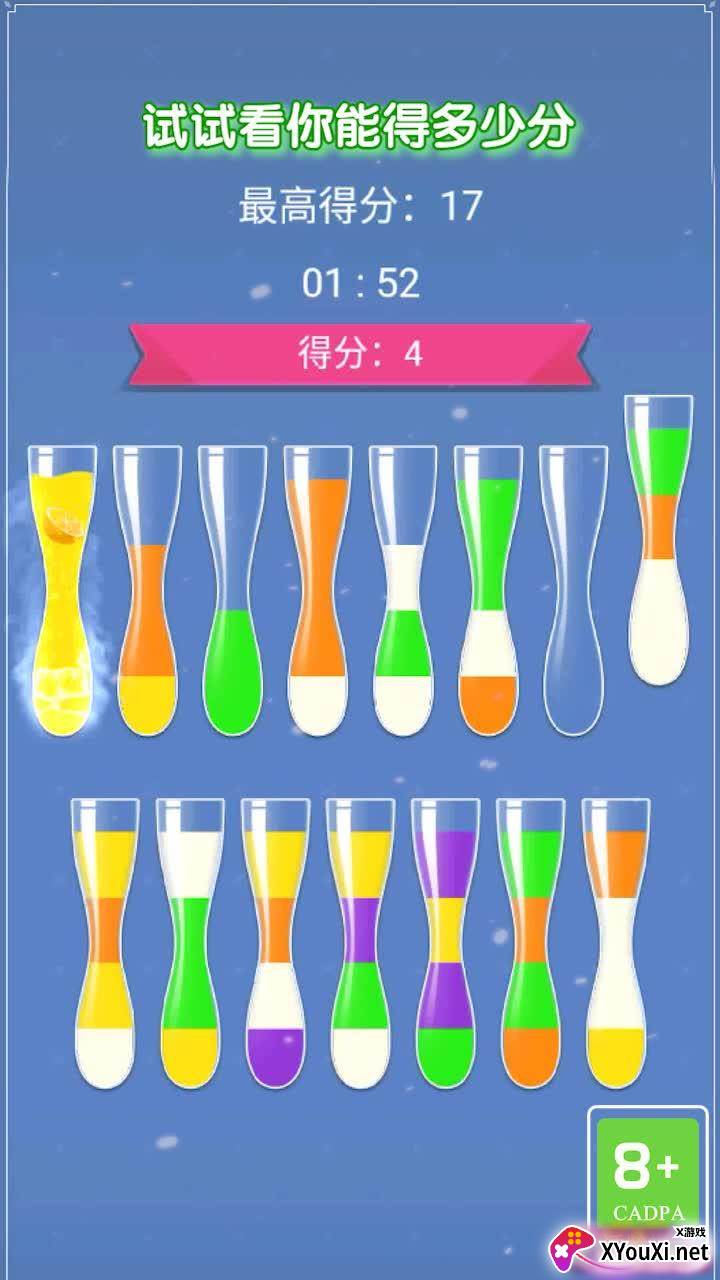Viewport: 720px width, 1280px height.
Task: Tap the white-green tube with yellow bottom
Action: coord(190,943)
